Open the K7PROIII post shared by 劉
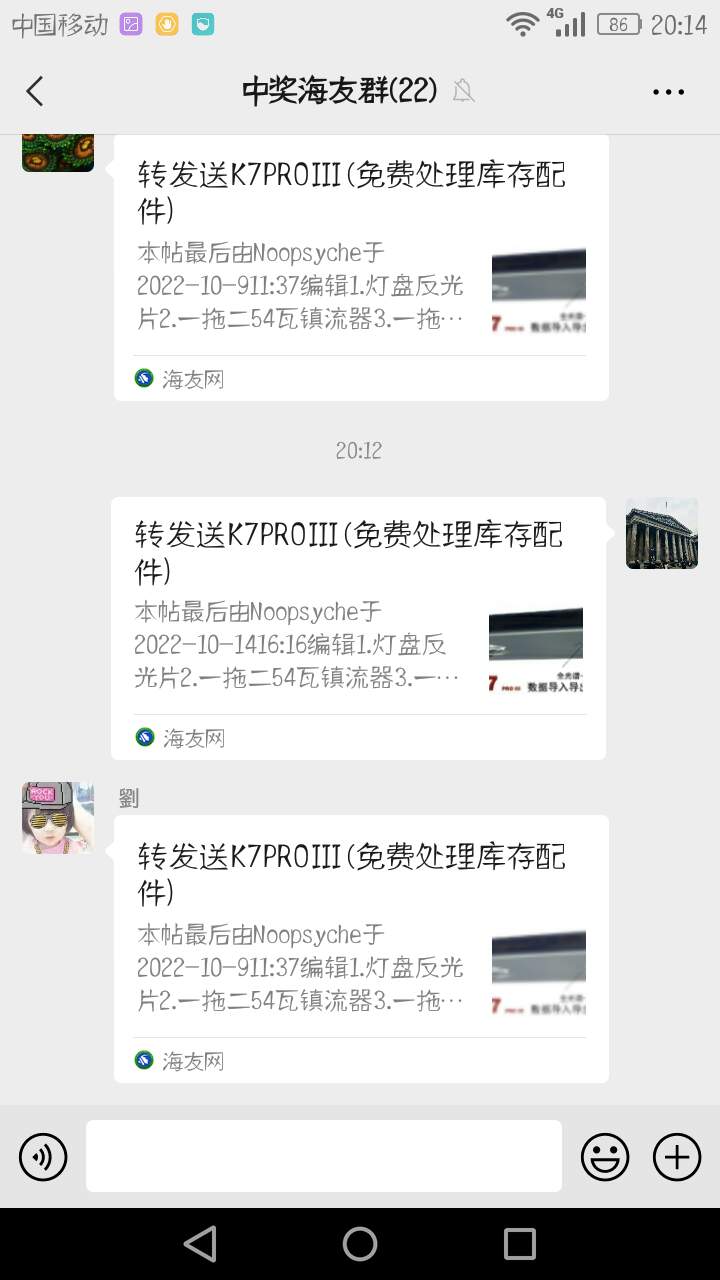The width and height of the screenshot is (720, 1280). tap(361, 948)
